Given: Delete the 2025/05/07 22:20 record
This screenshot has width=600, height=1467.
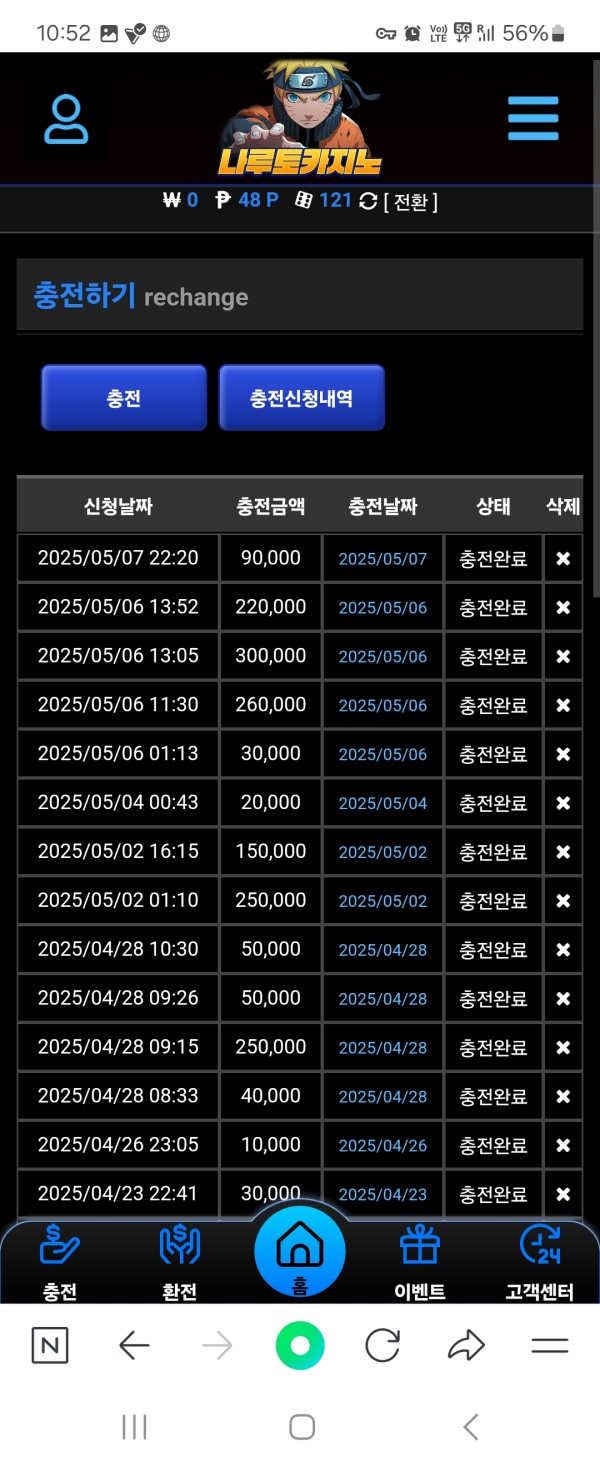Looking at the screenshot, I should point(563,558).
